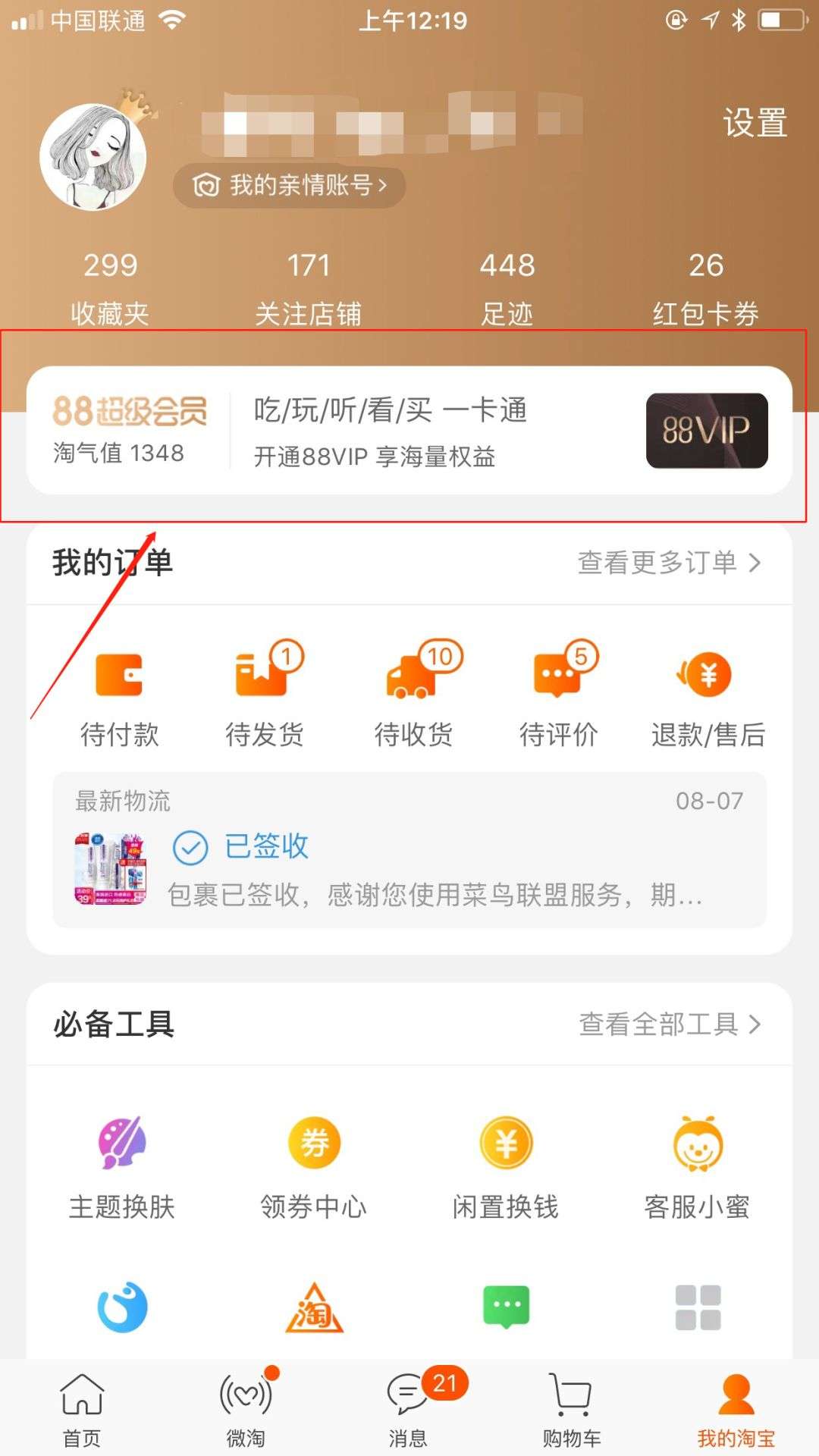This screenshot has height=1456, width=819.
Task: Tap the 88VIP membership card image
Action: coord(707,431)
